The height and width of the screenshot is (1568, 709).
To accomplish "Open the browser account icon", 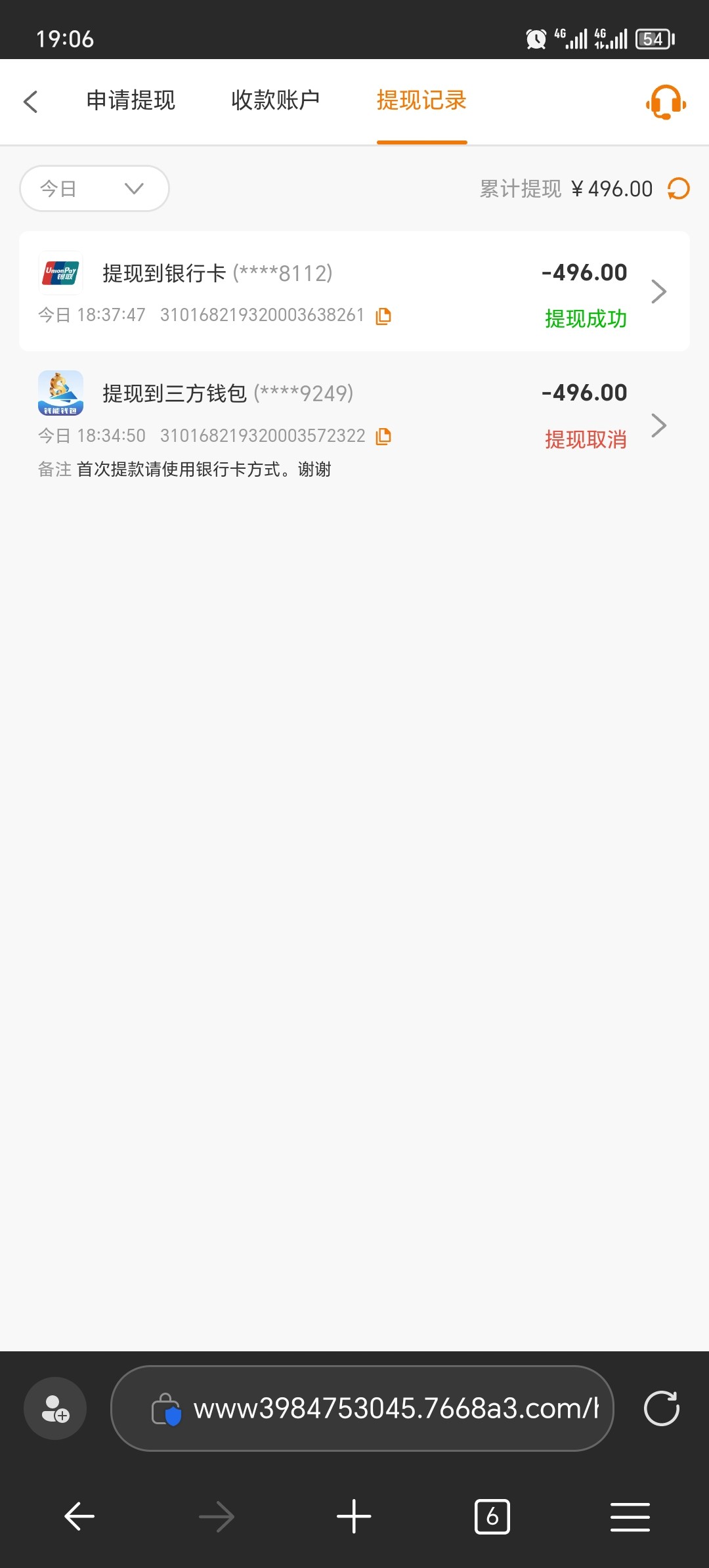I will [55, 1408].
